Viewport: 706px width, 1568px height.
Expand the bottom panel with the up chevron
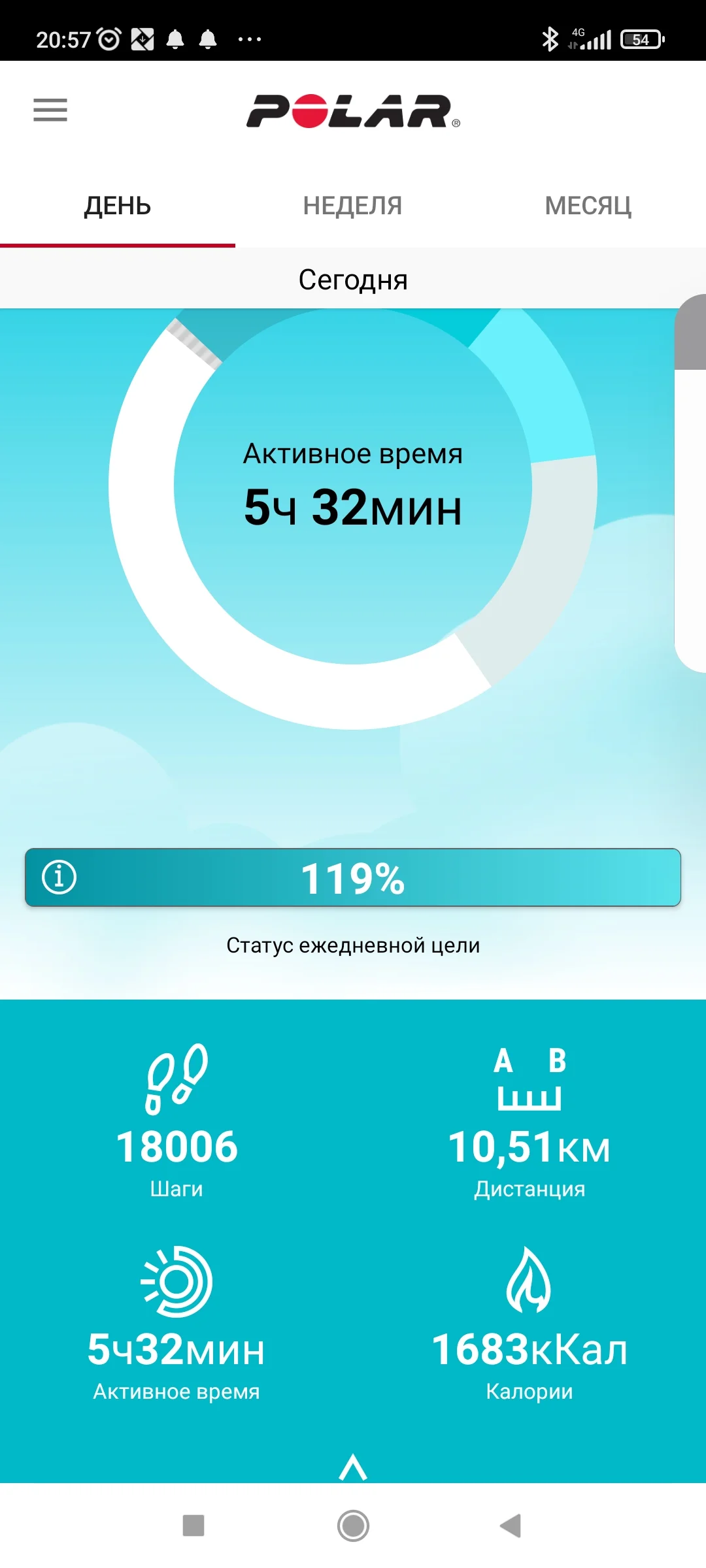353,1467
